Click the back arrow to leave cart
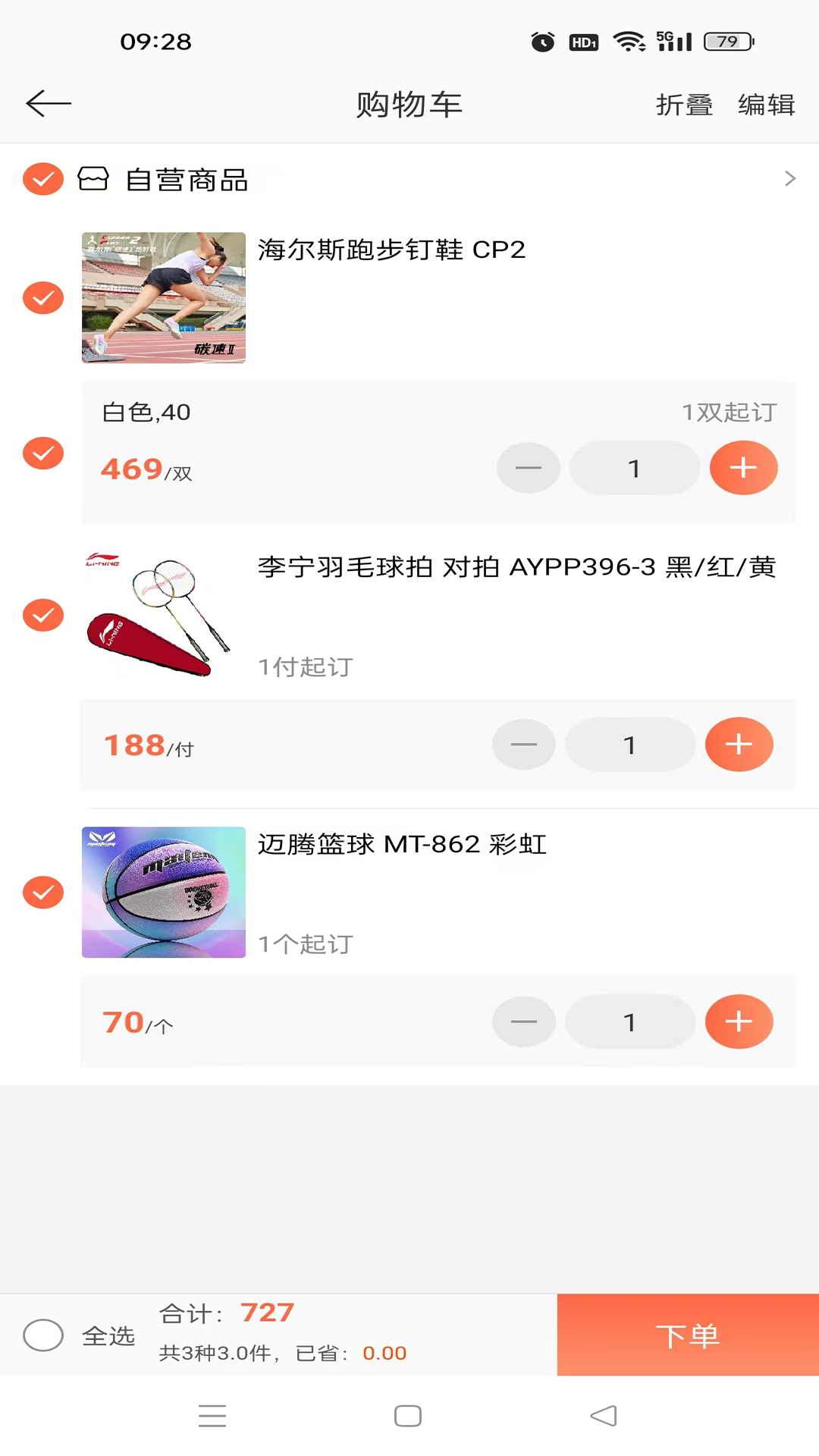This screenshot has width=819, height=1456. point(49,104)
